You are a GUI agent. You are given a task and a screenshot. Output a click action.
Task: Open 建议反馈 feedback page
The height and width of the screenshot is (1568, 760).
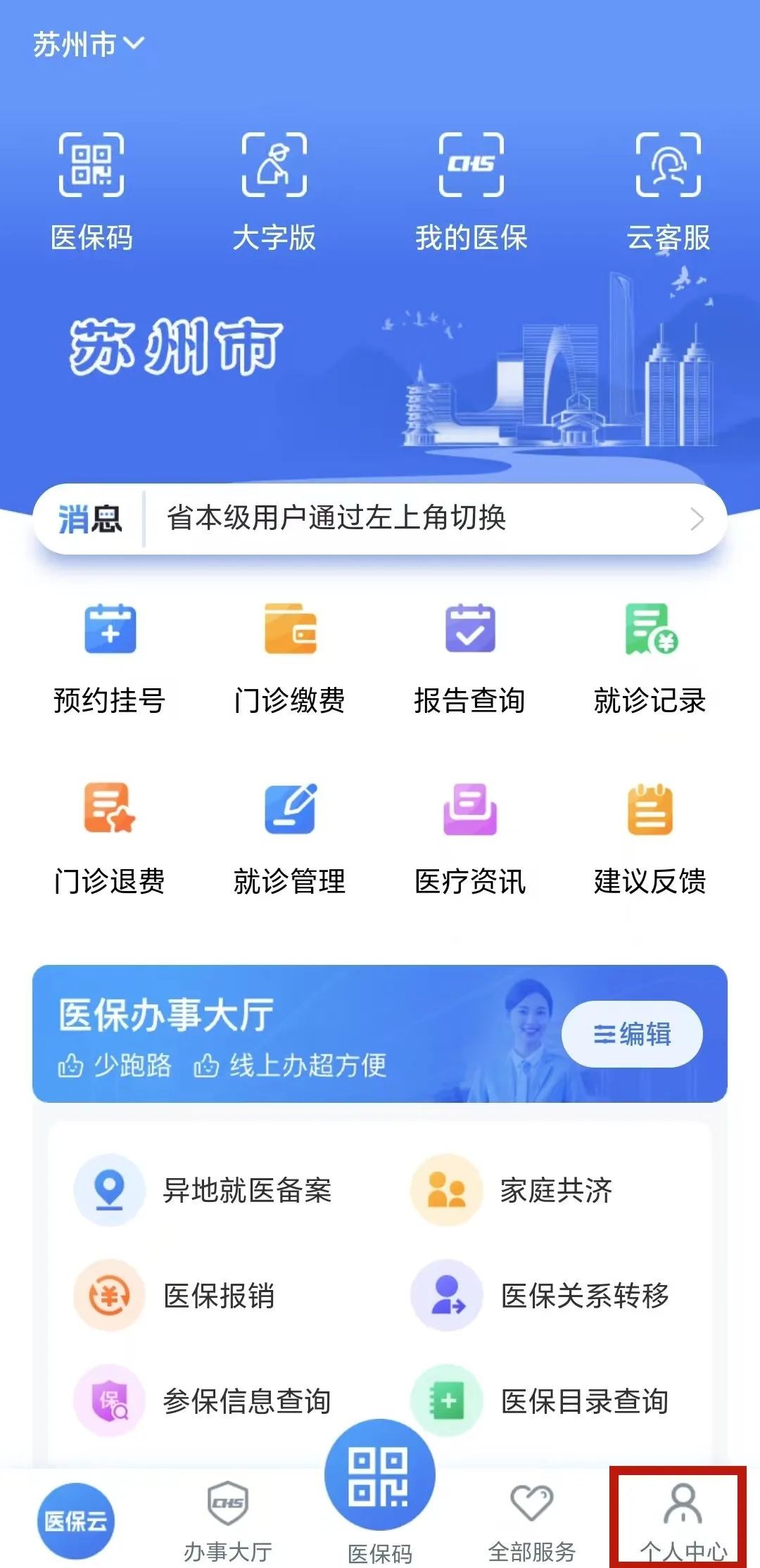coord(650,839)
